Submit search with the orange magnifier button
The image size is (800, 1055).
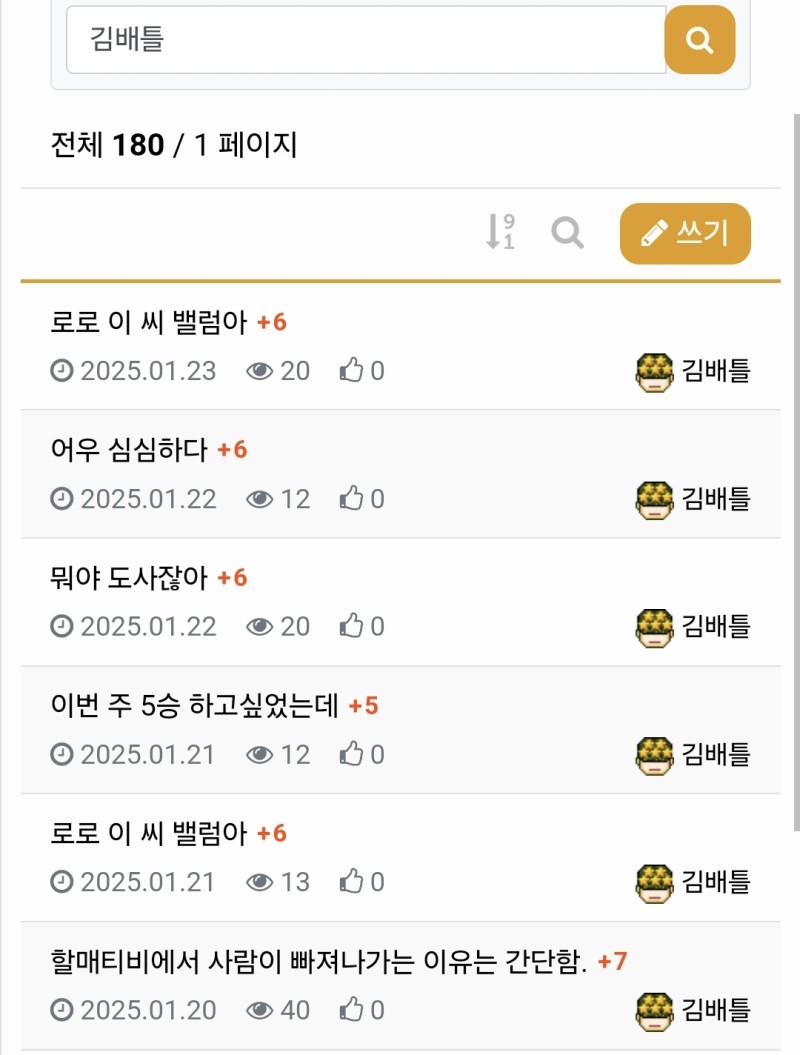700,40
